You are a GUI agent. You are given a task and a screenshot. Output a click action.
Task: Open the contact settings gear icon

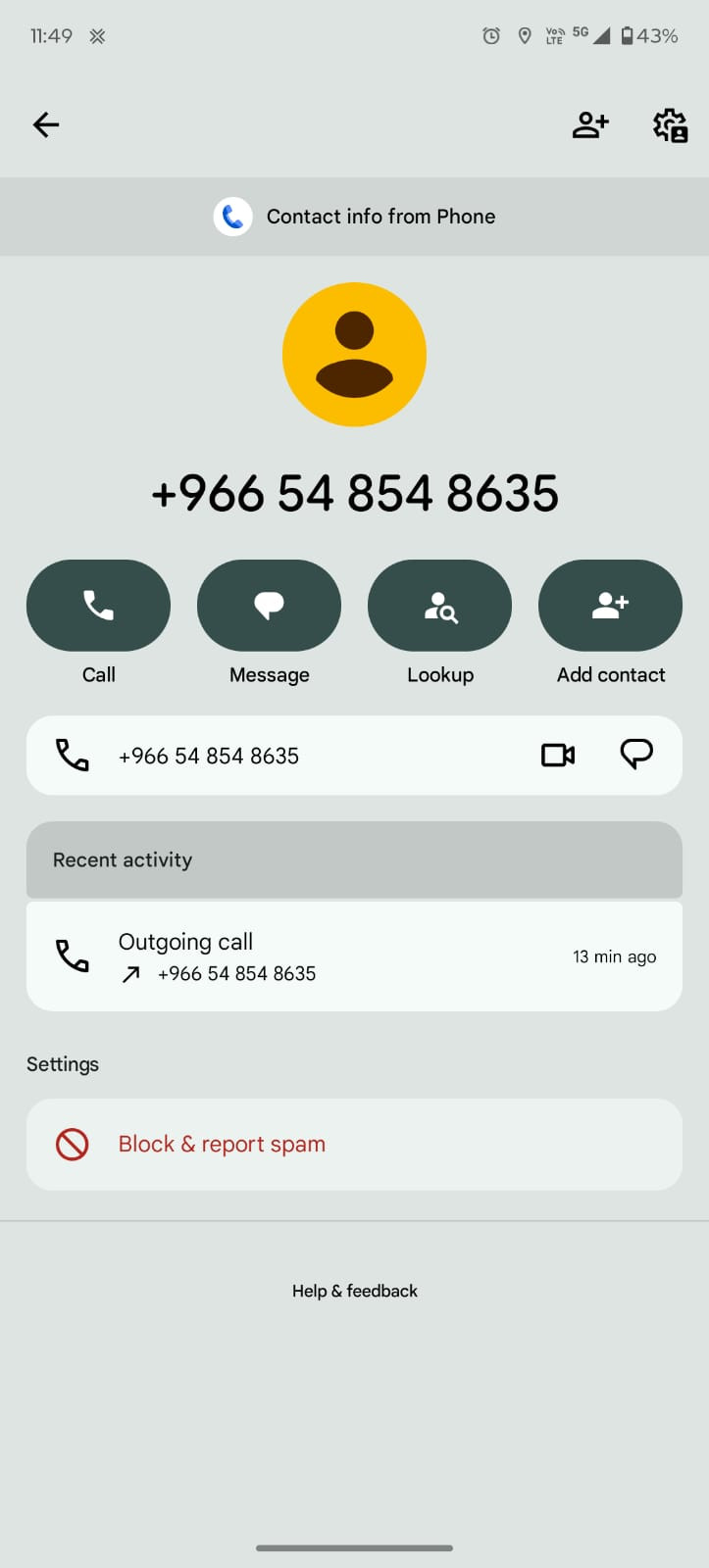pyautogui.click(x=671, y=125)
